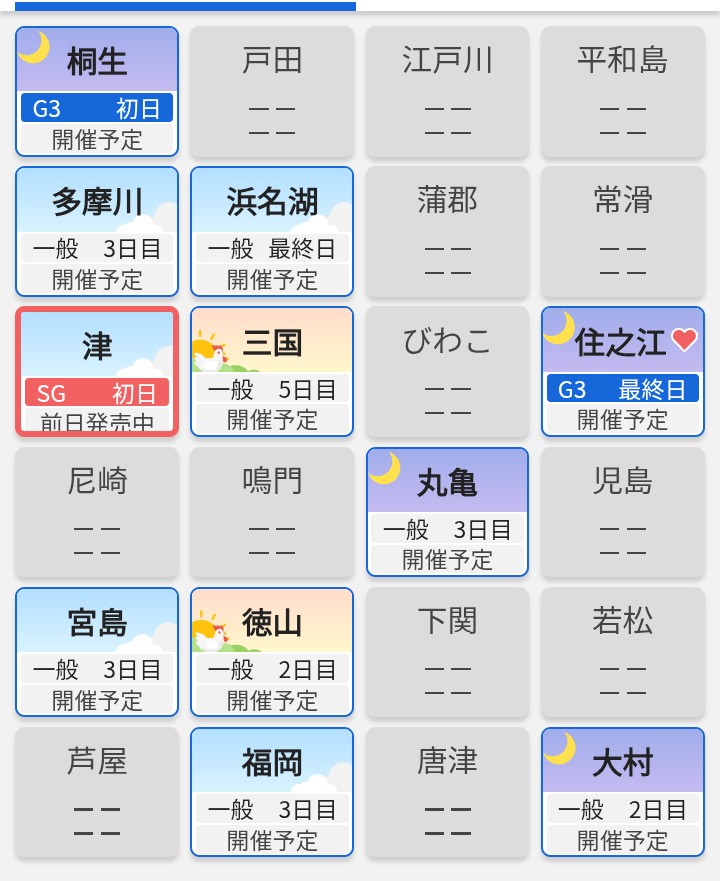Select the 丸亀 venue card

pos(447,512)
